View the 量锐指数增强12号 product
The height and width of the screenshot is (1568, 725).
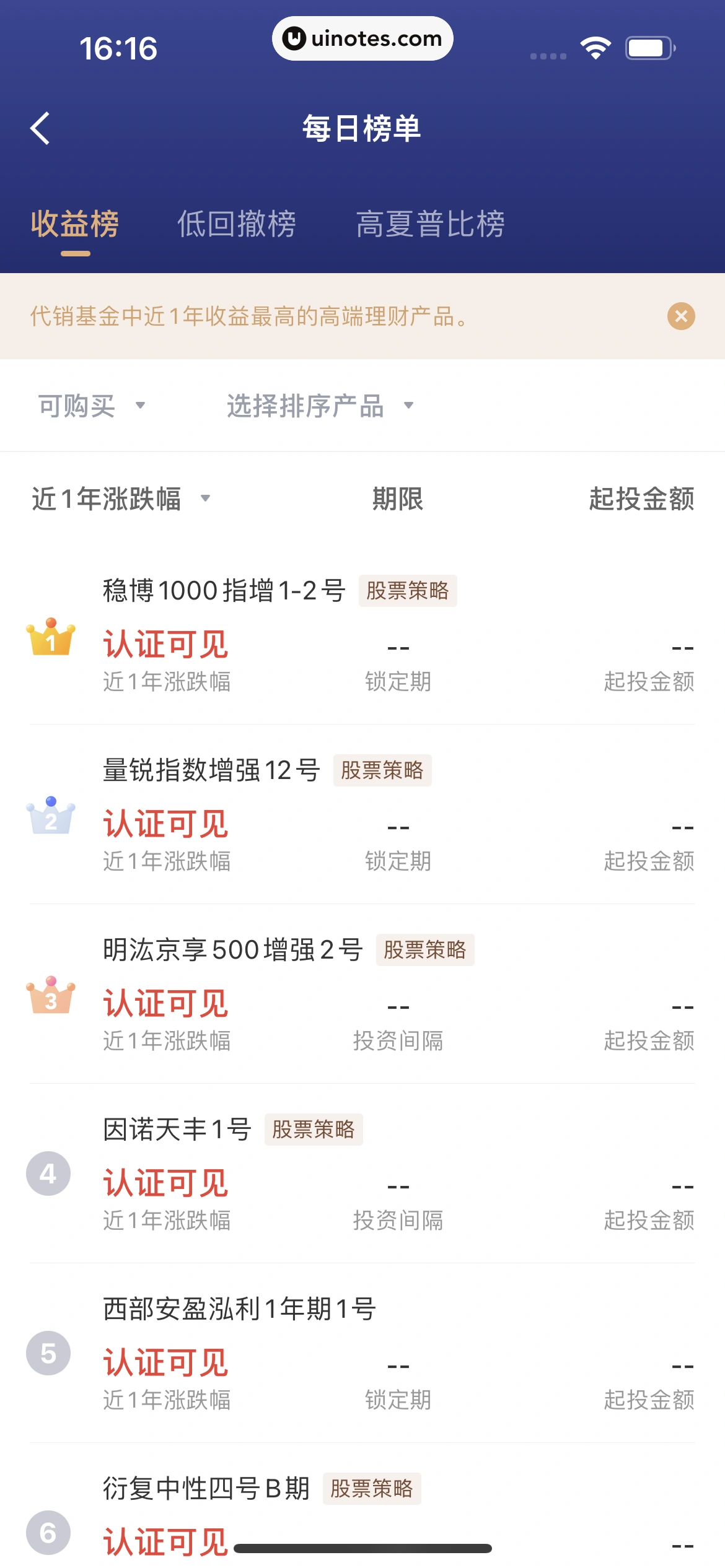(x=211, y=770)
